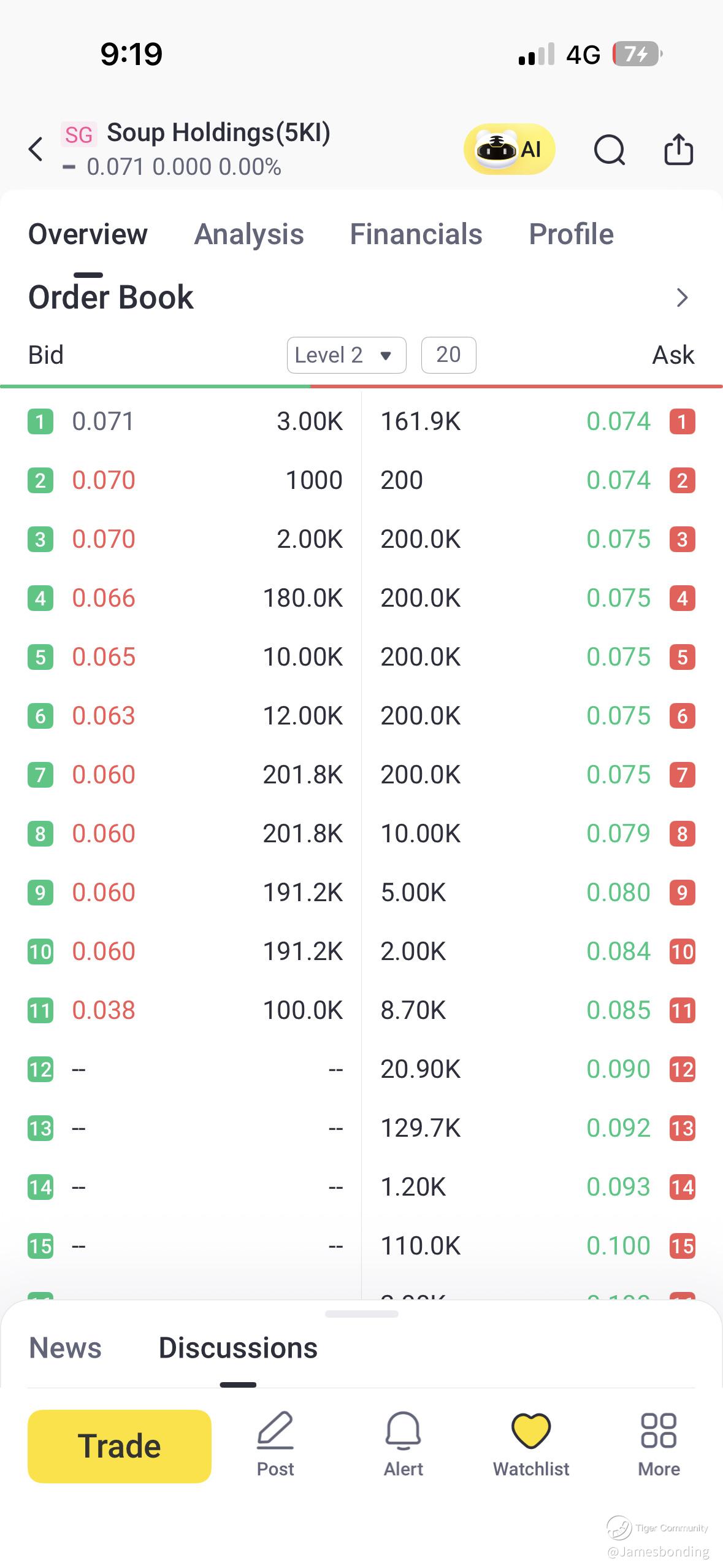Go back from the Soup Holdings page
Screen dimensions: 723x1568
point(36,149)
